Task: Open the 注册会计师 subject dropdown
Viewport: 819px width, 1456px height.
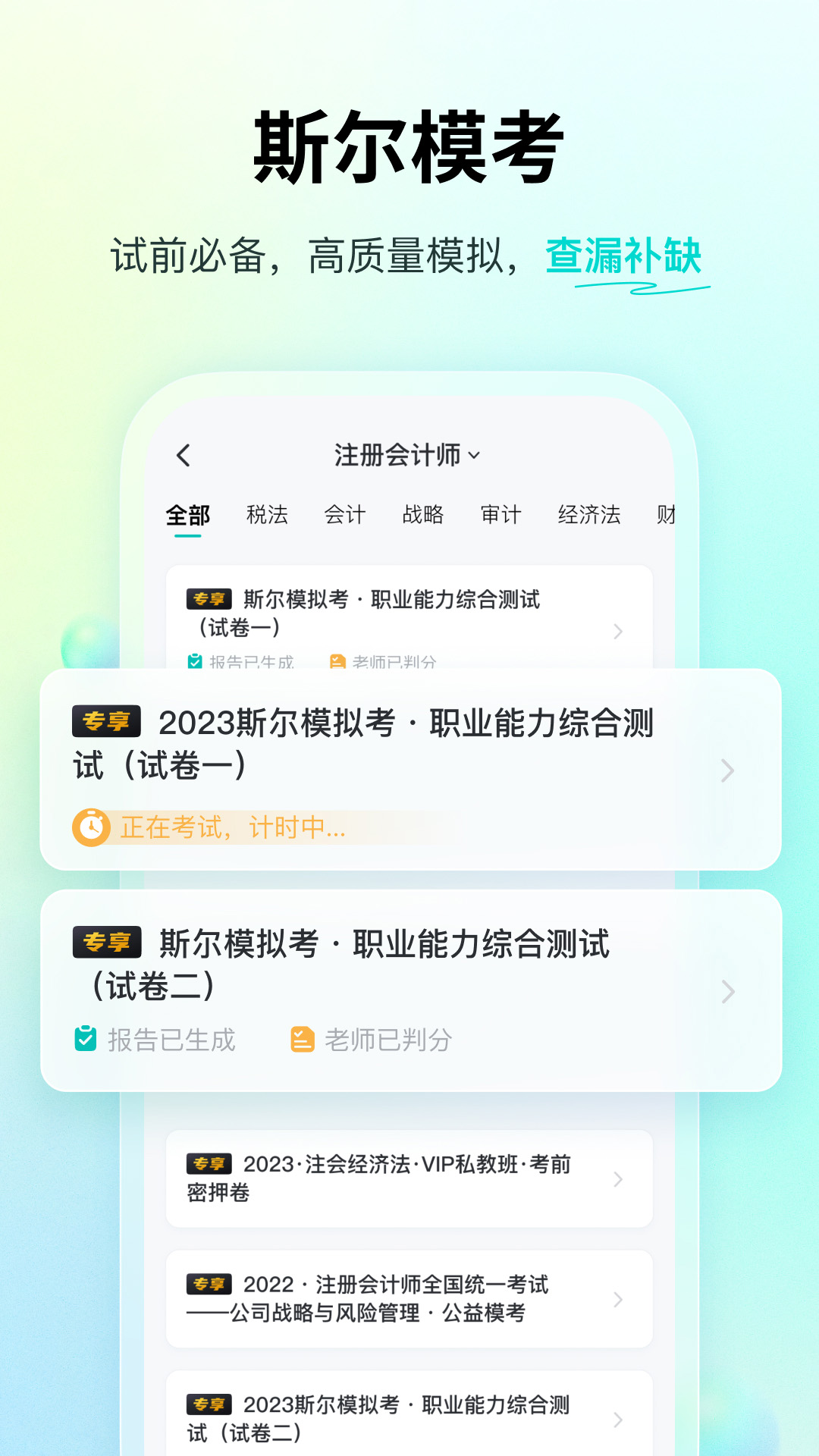Action: coord(406,455)
